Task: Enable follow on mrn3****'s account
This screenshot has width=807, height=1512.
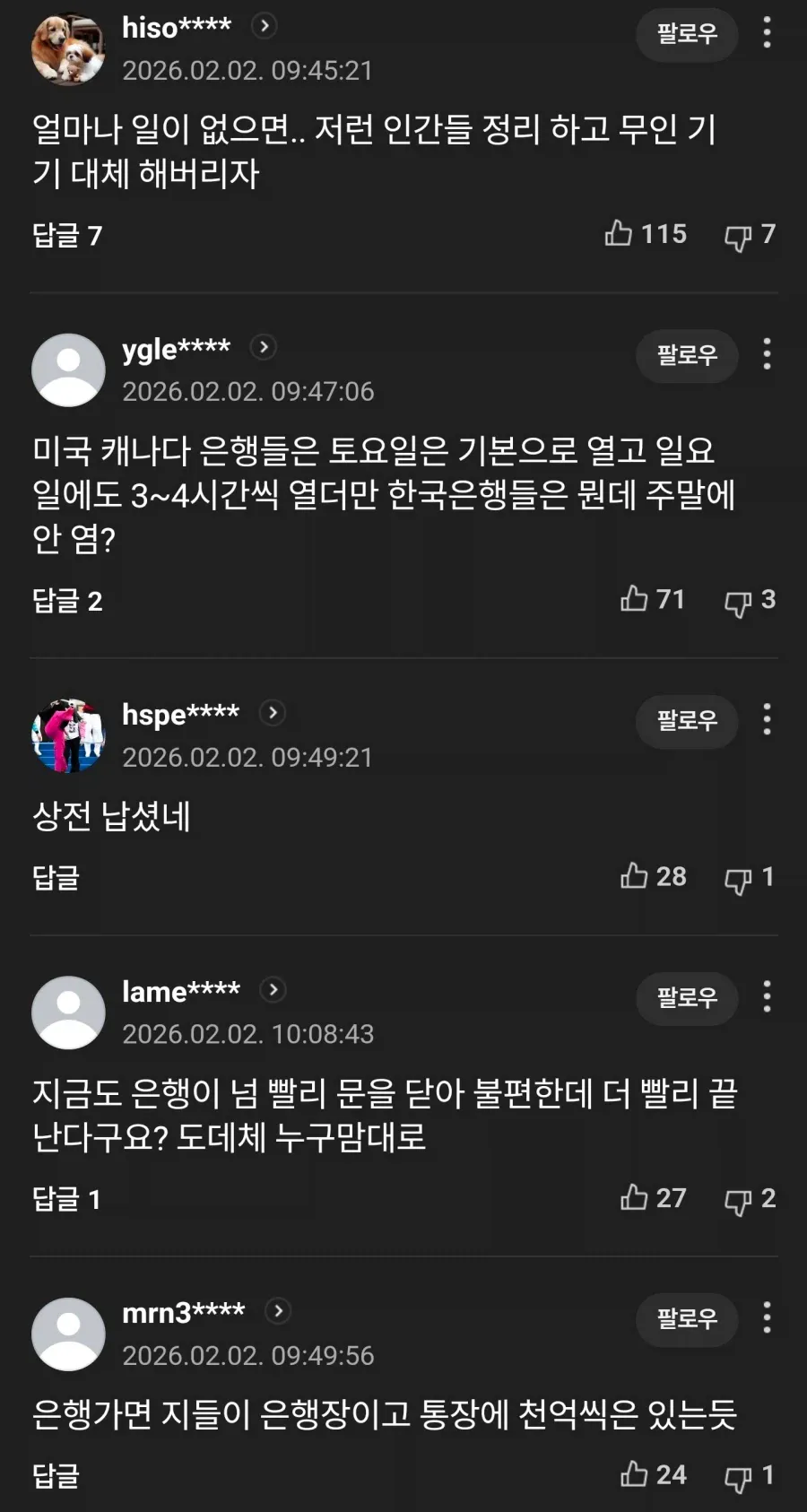Action: tap(687, 1320)
